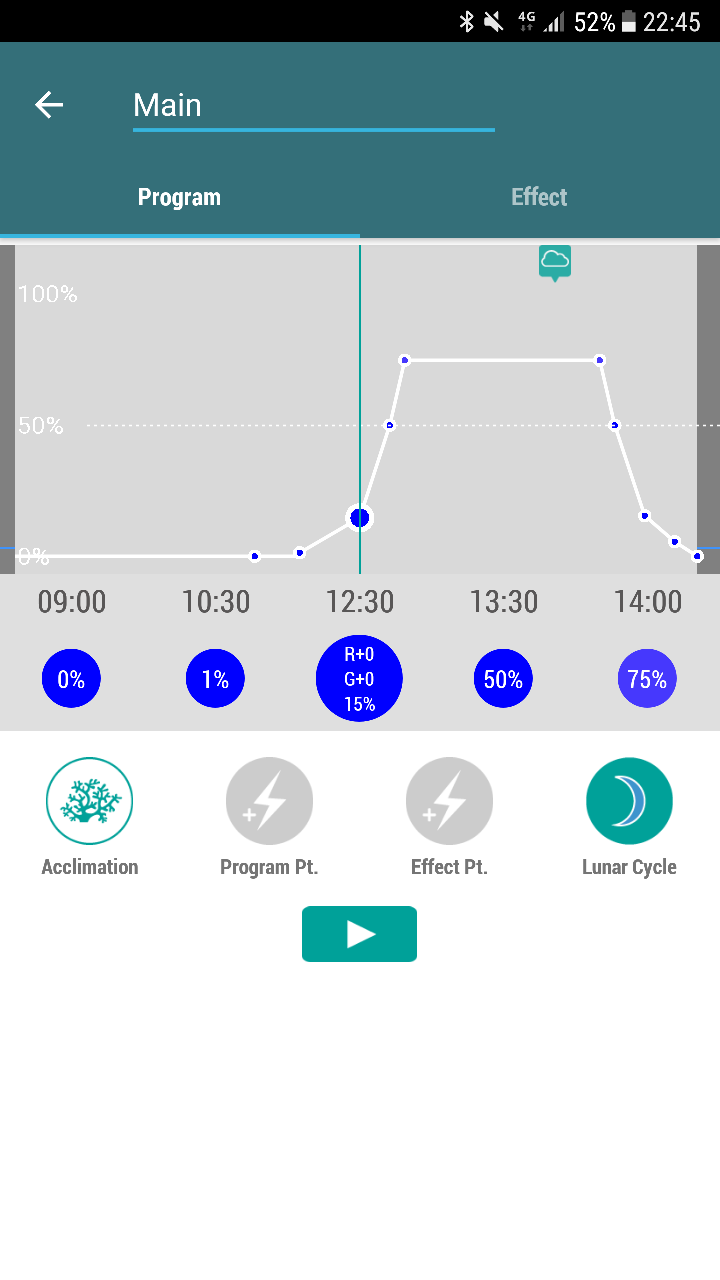Add a Program Pt.
The image size is (720, 1280).
pos(269,801)
